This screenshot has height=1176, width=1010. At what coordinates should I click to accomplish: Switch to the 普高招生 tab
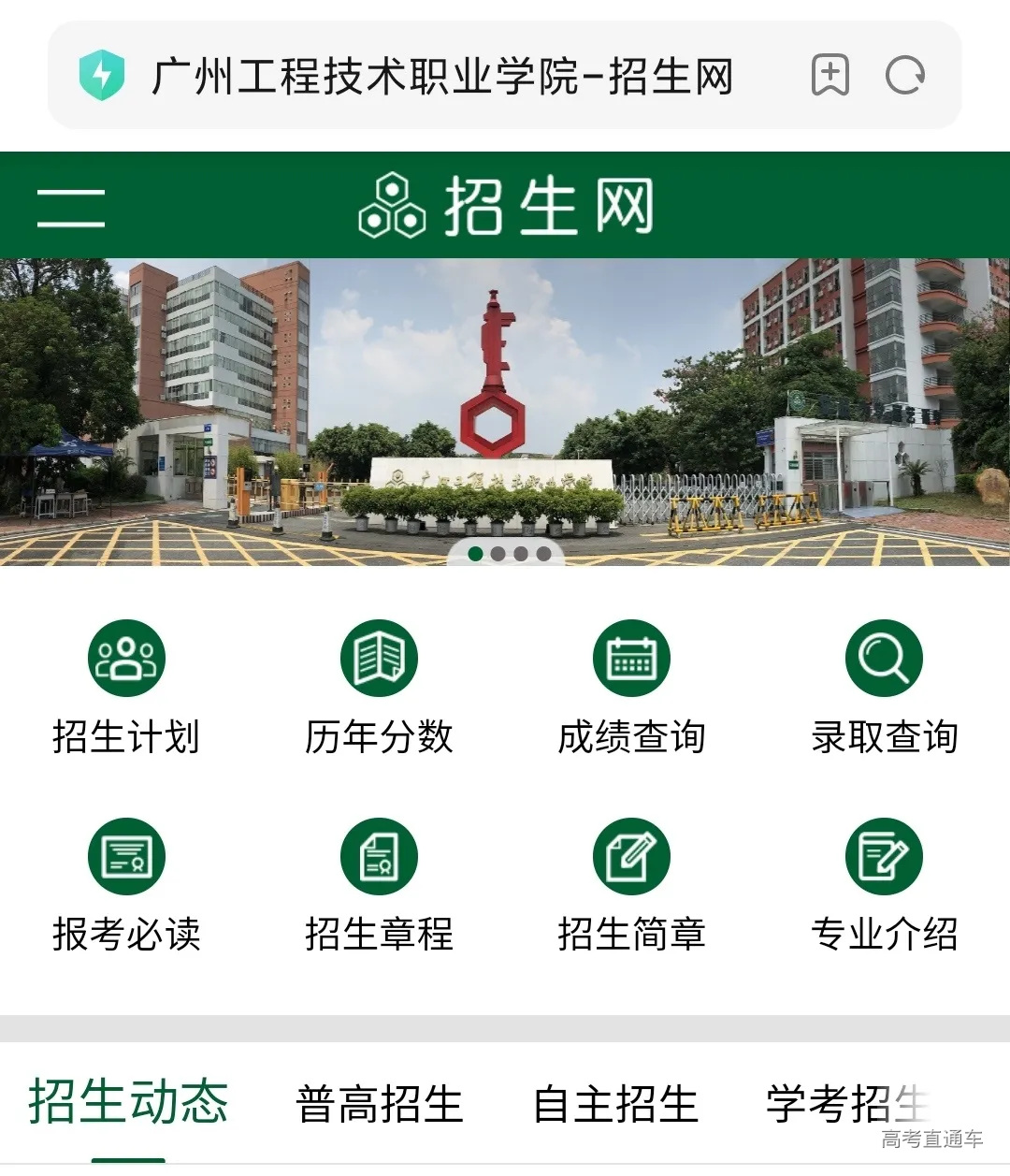click(381, 1105)
